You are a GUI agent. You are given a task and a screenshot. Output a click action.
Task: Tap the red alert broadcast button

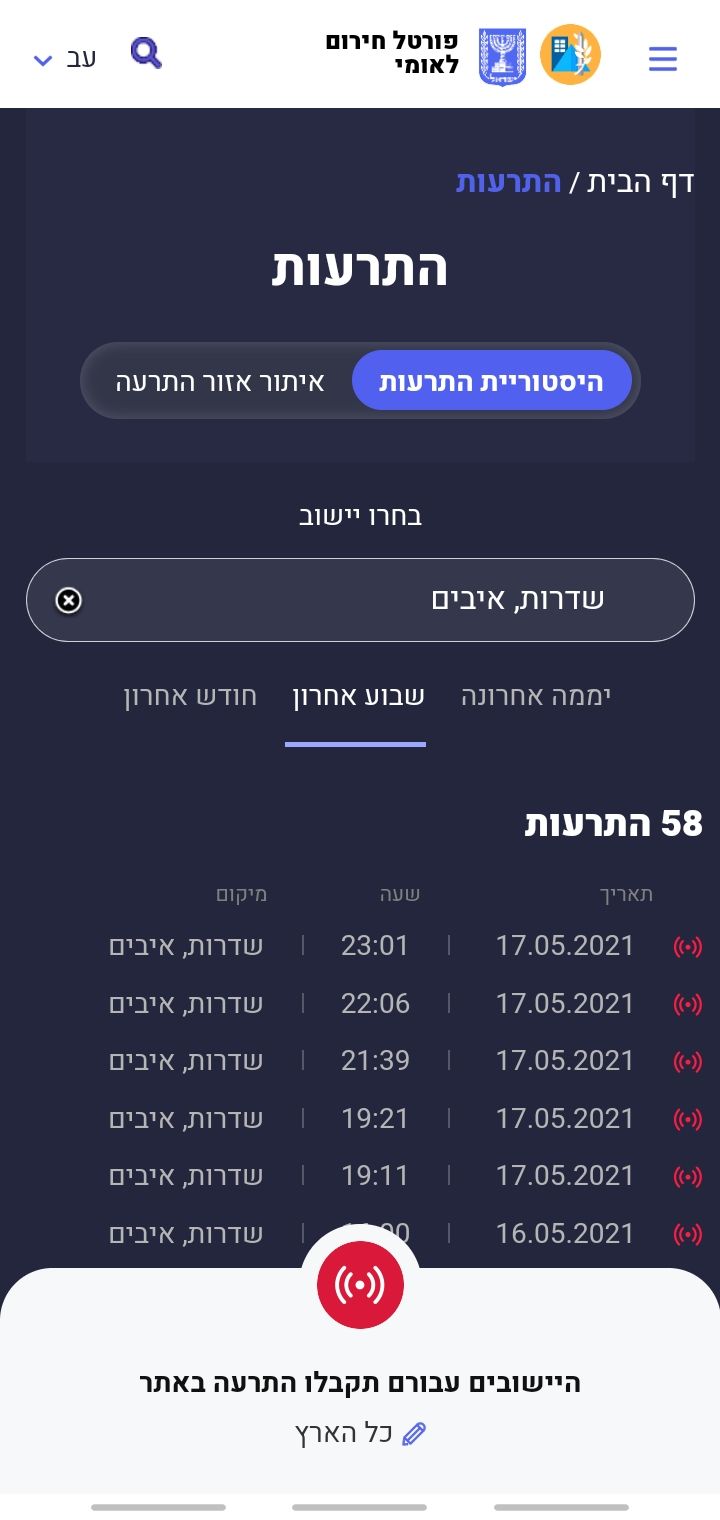[360, 1286]
